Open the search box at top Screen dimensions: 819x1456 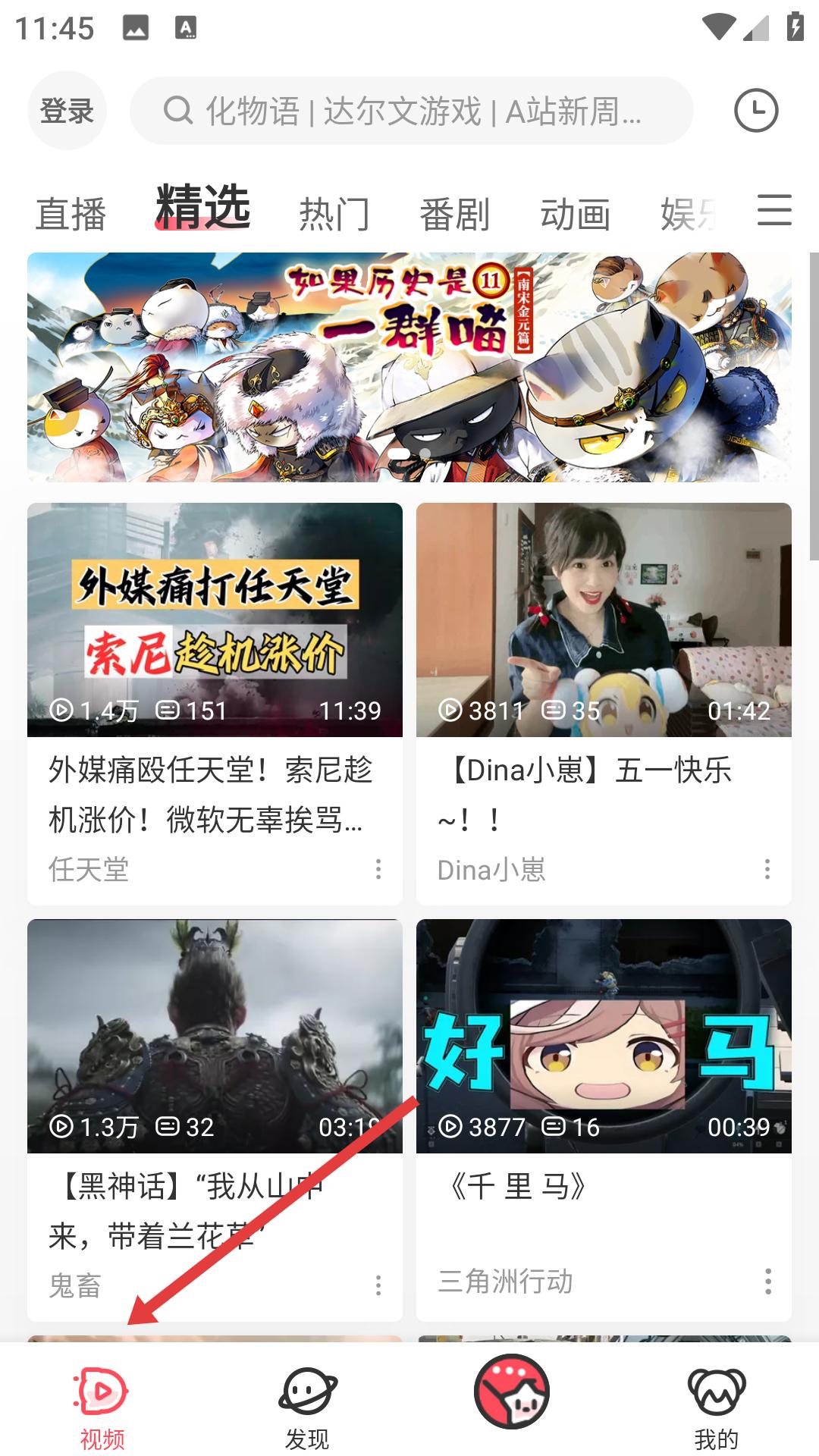coord(411,111)
